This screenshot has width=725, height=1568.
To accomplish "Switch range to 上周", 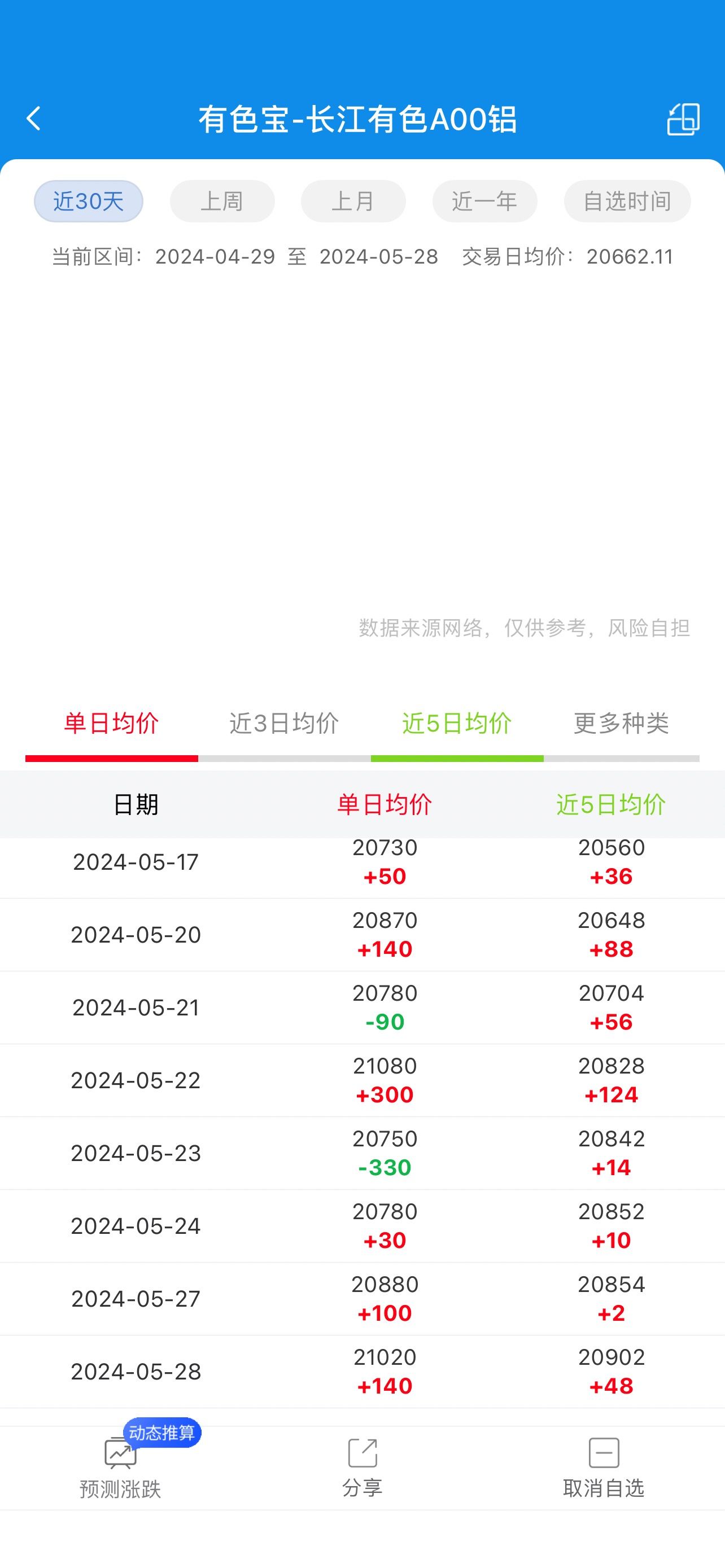I will [222, 201].
